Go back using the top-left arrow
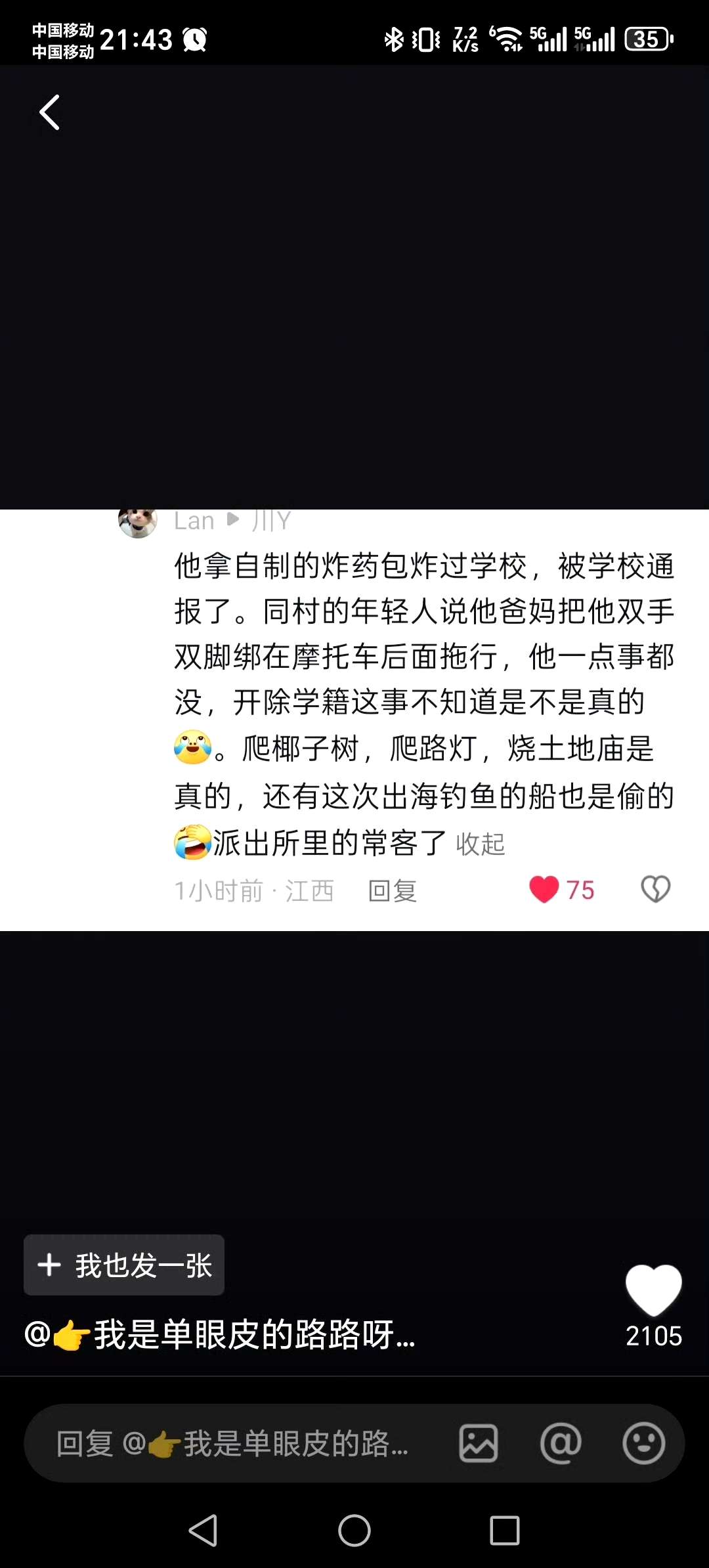Viewport: 709px width, 1568px height. pos(50,112)
